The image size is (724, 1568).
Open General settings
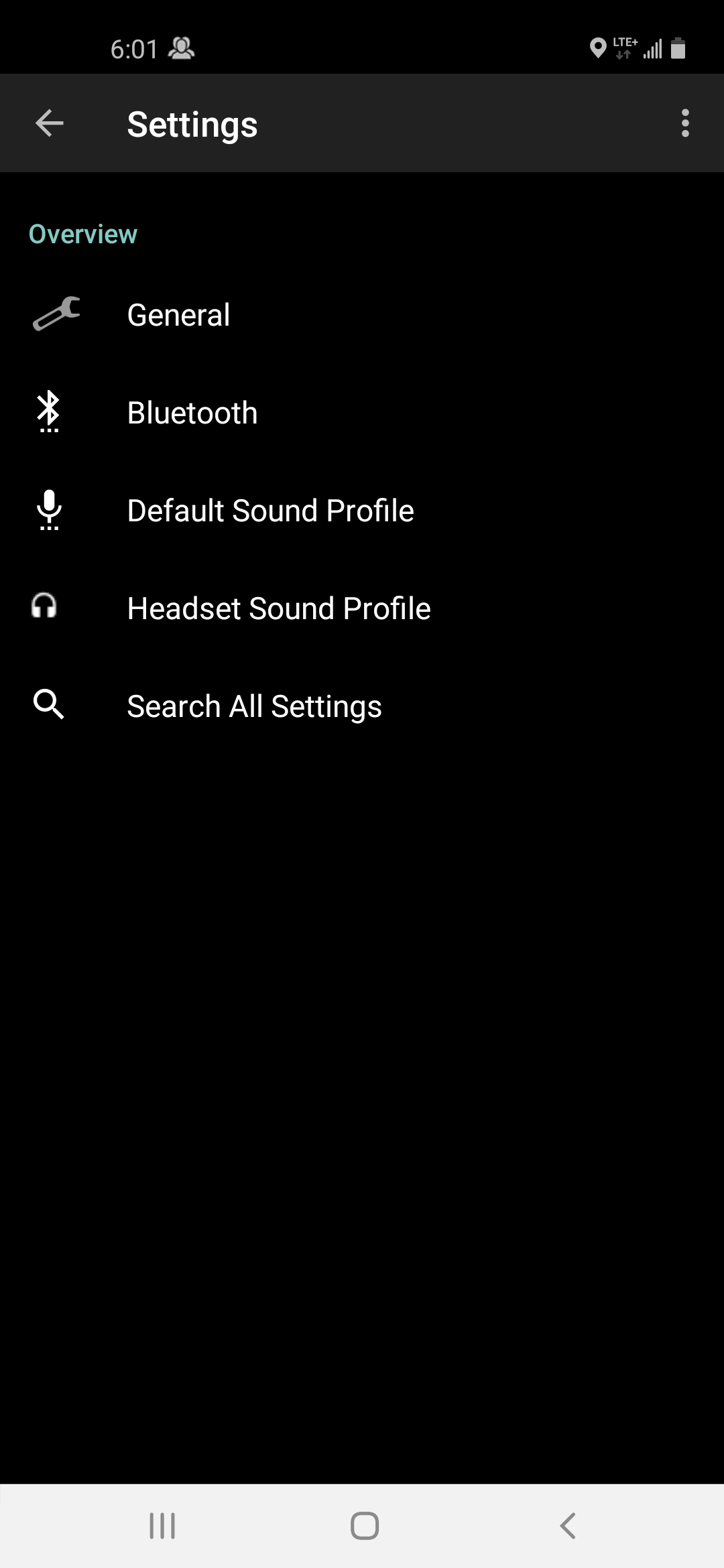tap(178, 315)
